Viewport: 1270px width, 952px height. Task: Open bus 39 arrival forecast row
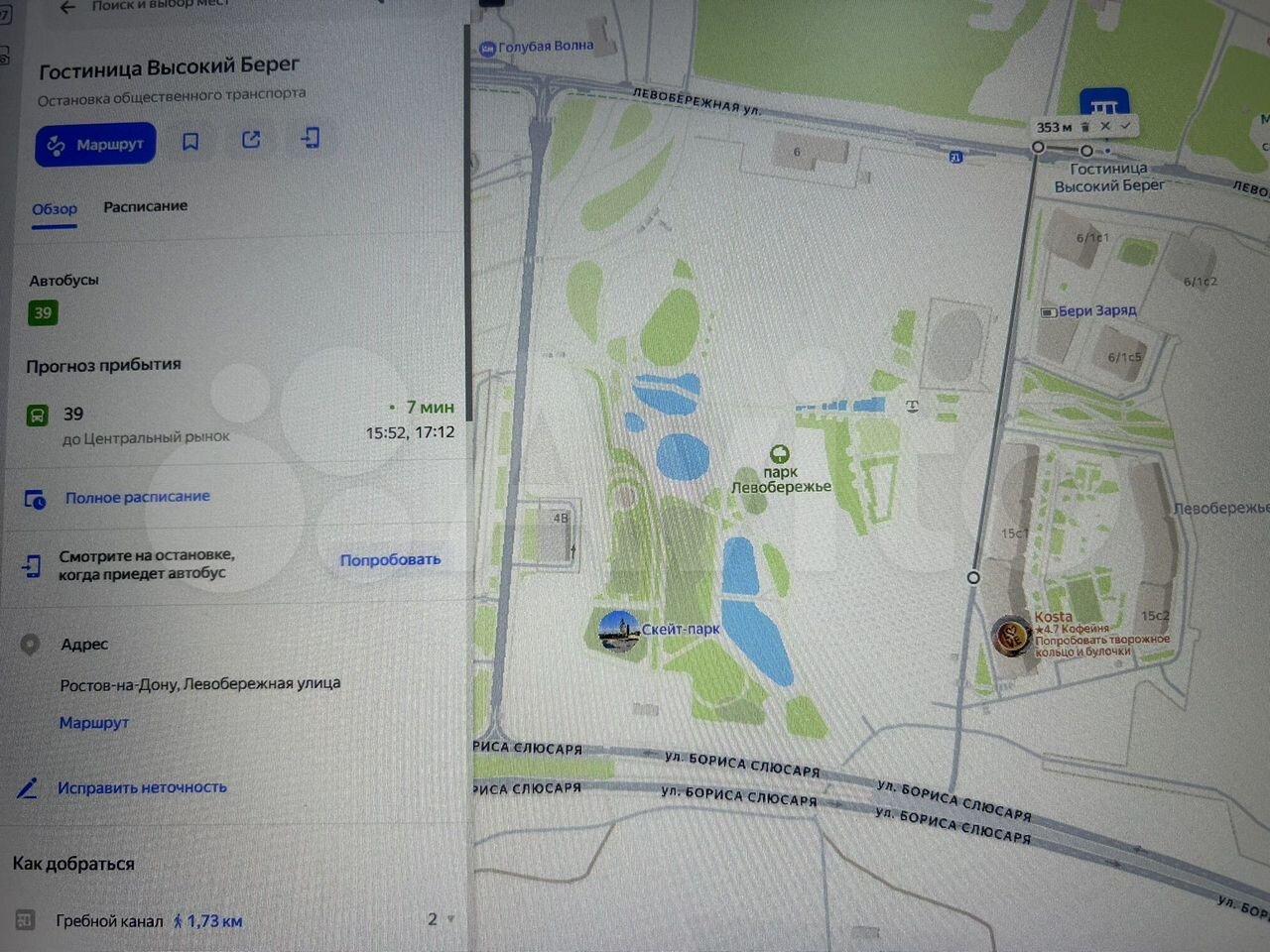[x=238, y=423]
